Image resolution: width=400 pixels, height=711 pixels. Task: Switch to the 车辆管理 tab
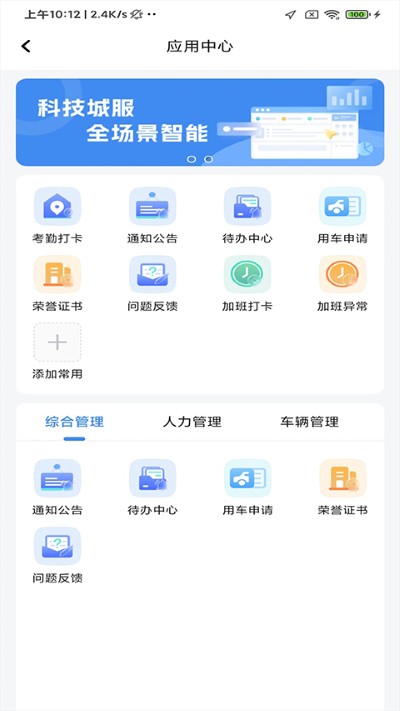[x=309, y=422]
